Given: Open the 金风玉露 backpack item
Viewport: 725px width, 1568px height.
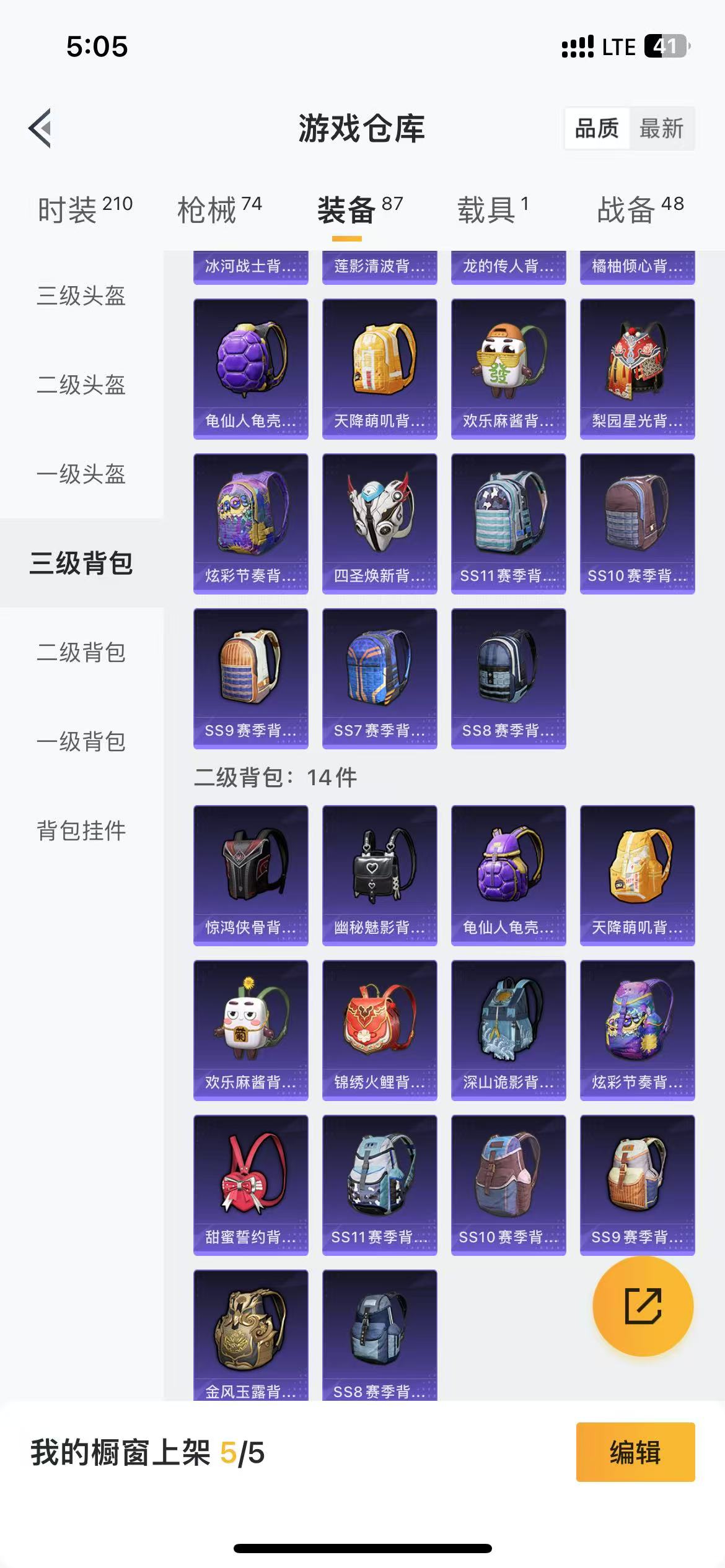Looking at the screenshot, I should [x=250, y=1335].
